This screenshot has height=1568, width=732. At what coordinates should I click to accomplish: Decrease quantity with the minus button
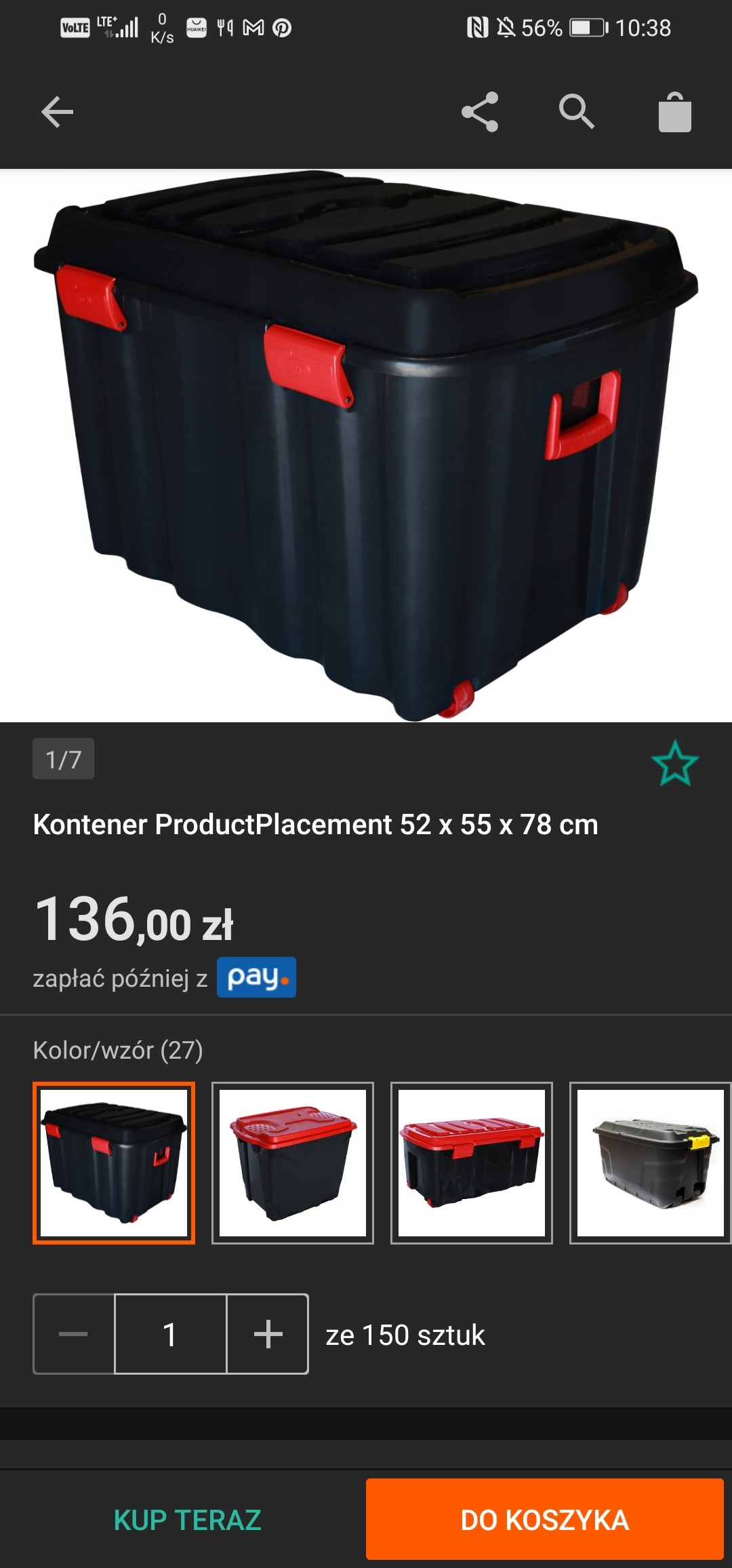tap(74, 1334)
